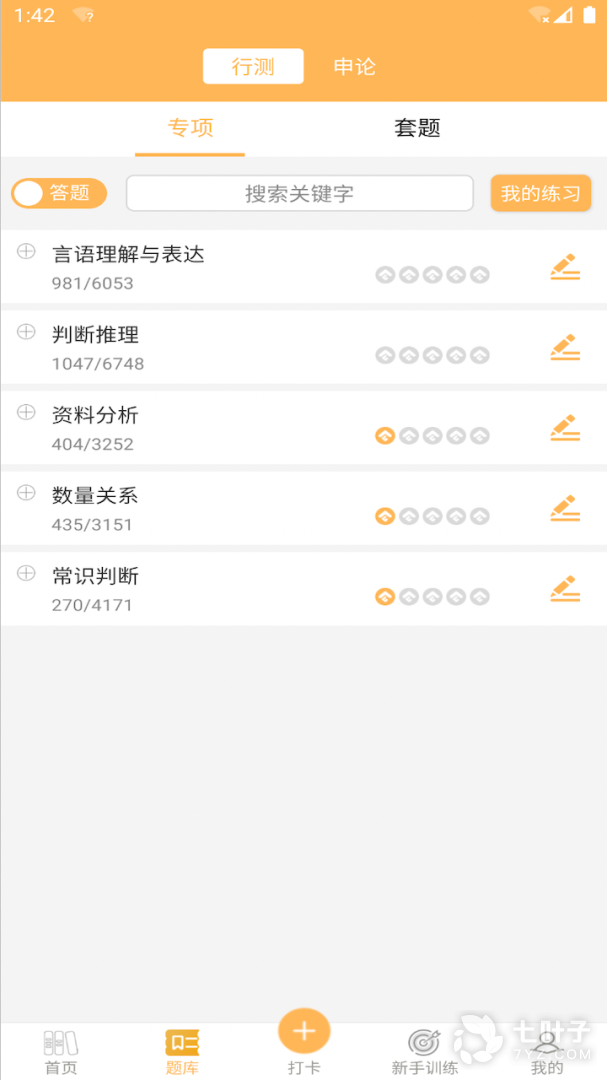607x1080 pixels.
Task: Start practice for 言语理解与表达 via pencil icon
Action: 565,267
